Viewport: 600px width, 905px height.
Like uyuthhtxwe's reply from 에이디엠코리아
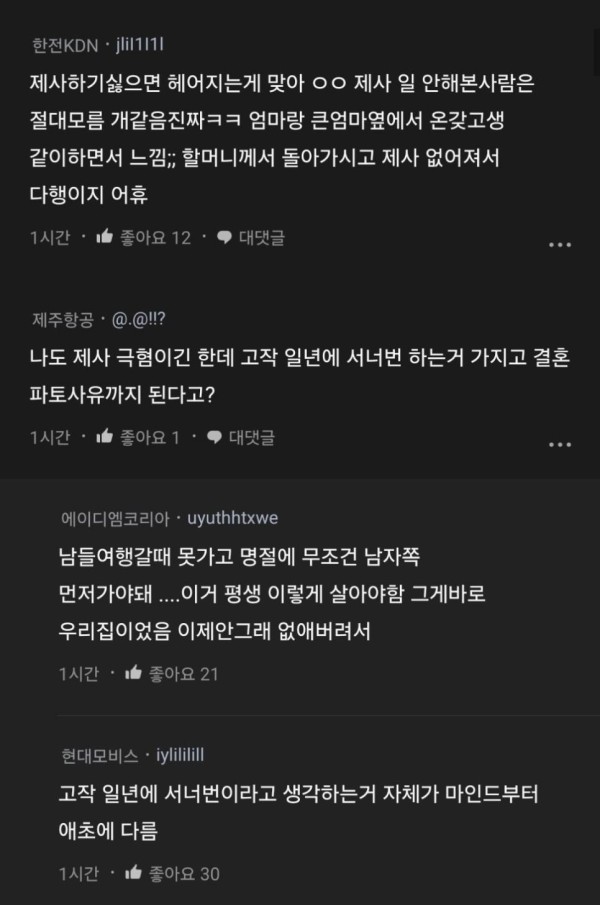click(x=133, y=673)
